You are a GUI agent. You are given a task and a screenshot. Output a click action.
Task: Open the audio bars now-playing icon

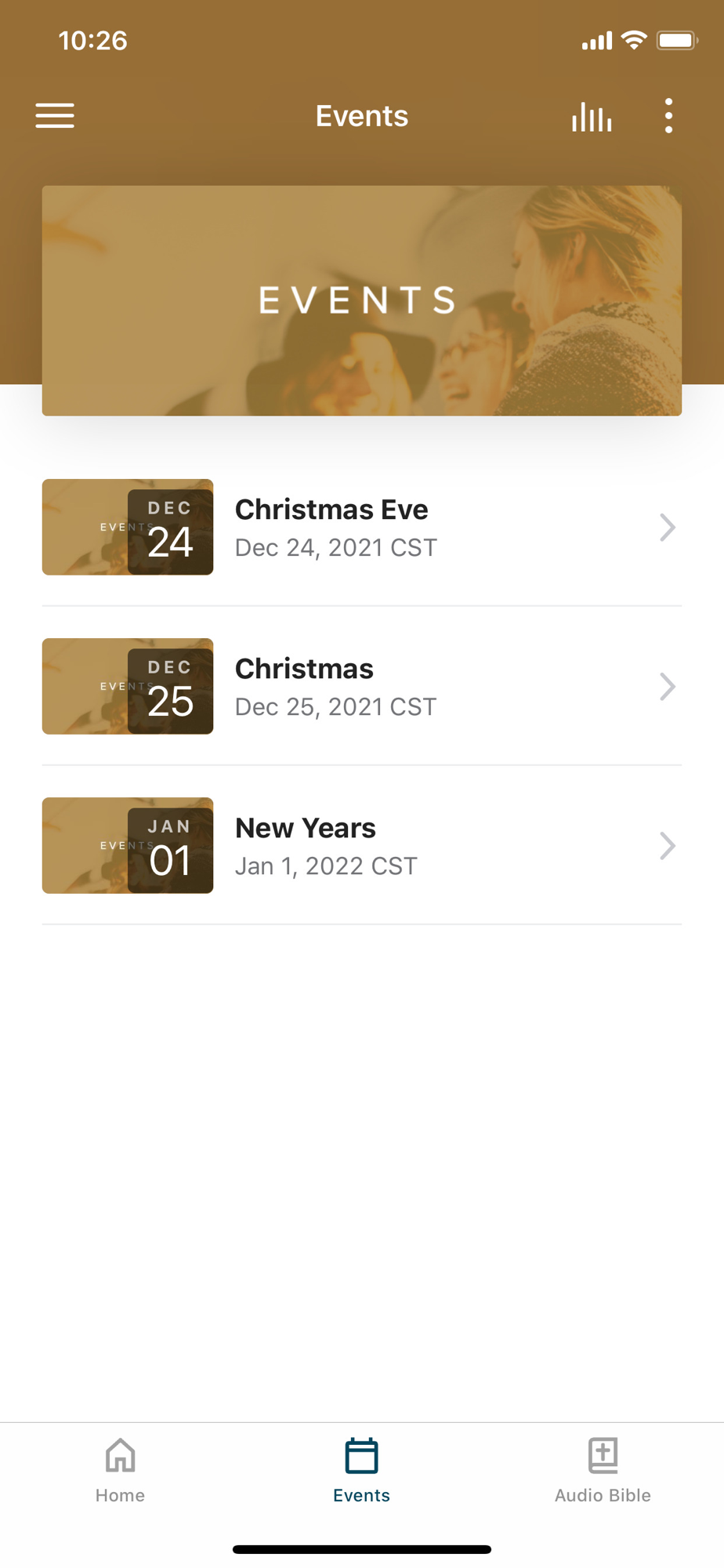[x=592, y=117]
